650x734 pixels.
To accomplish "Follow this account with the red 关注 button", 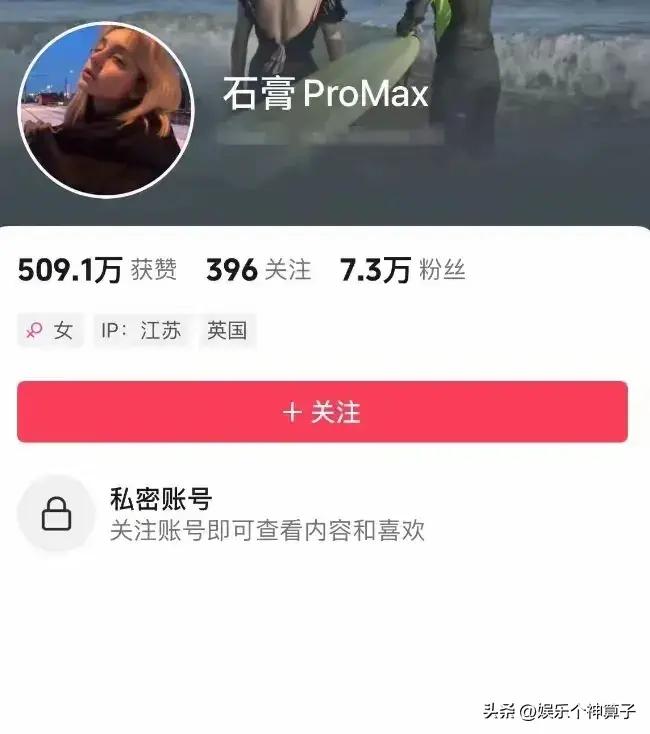I will coord(322,412).
